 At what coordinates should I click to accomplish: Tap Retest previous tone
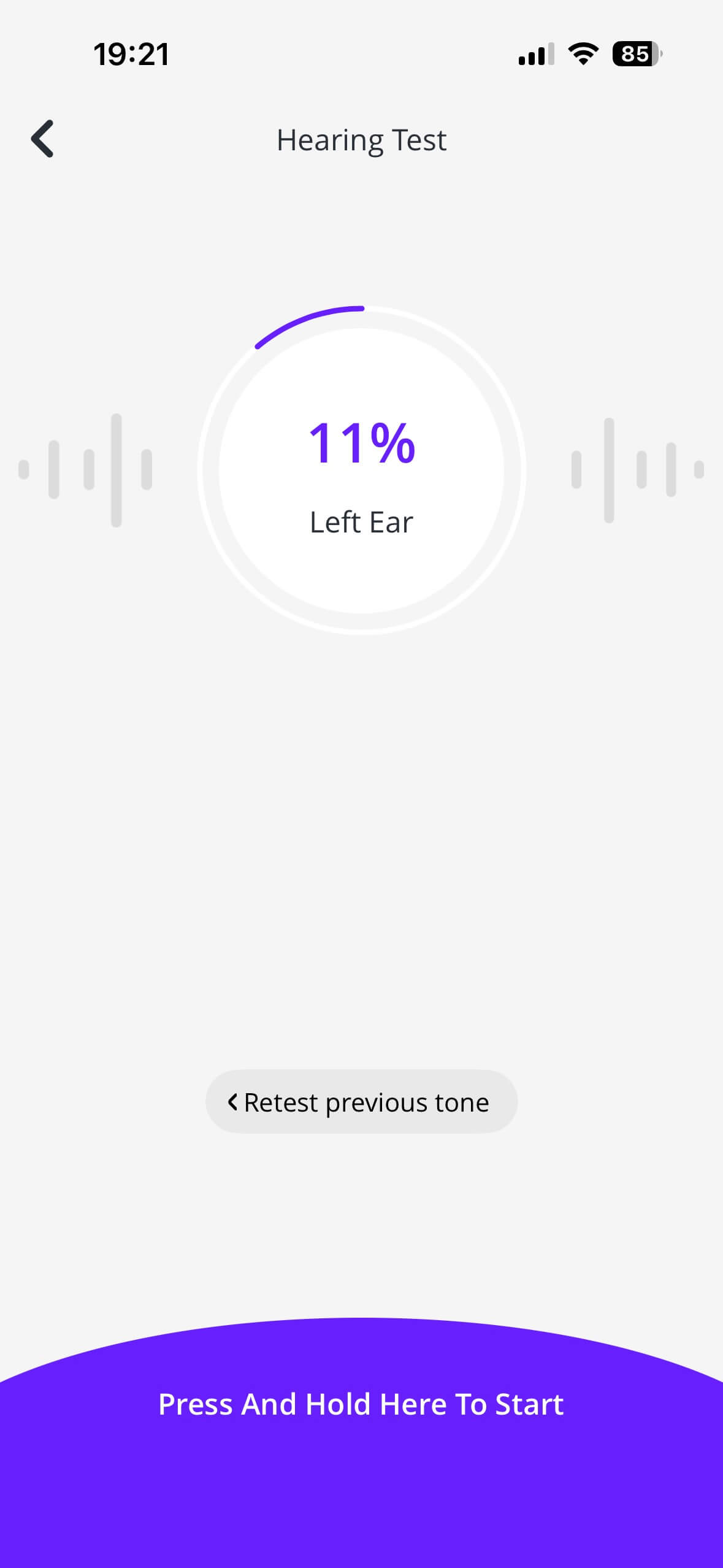pyautogui.click(x=361, y=1102)
